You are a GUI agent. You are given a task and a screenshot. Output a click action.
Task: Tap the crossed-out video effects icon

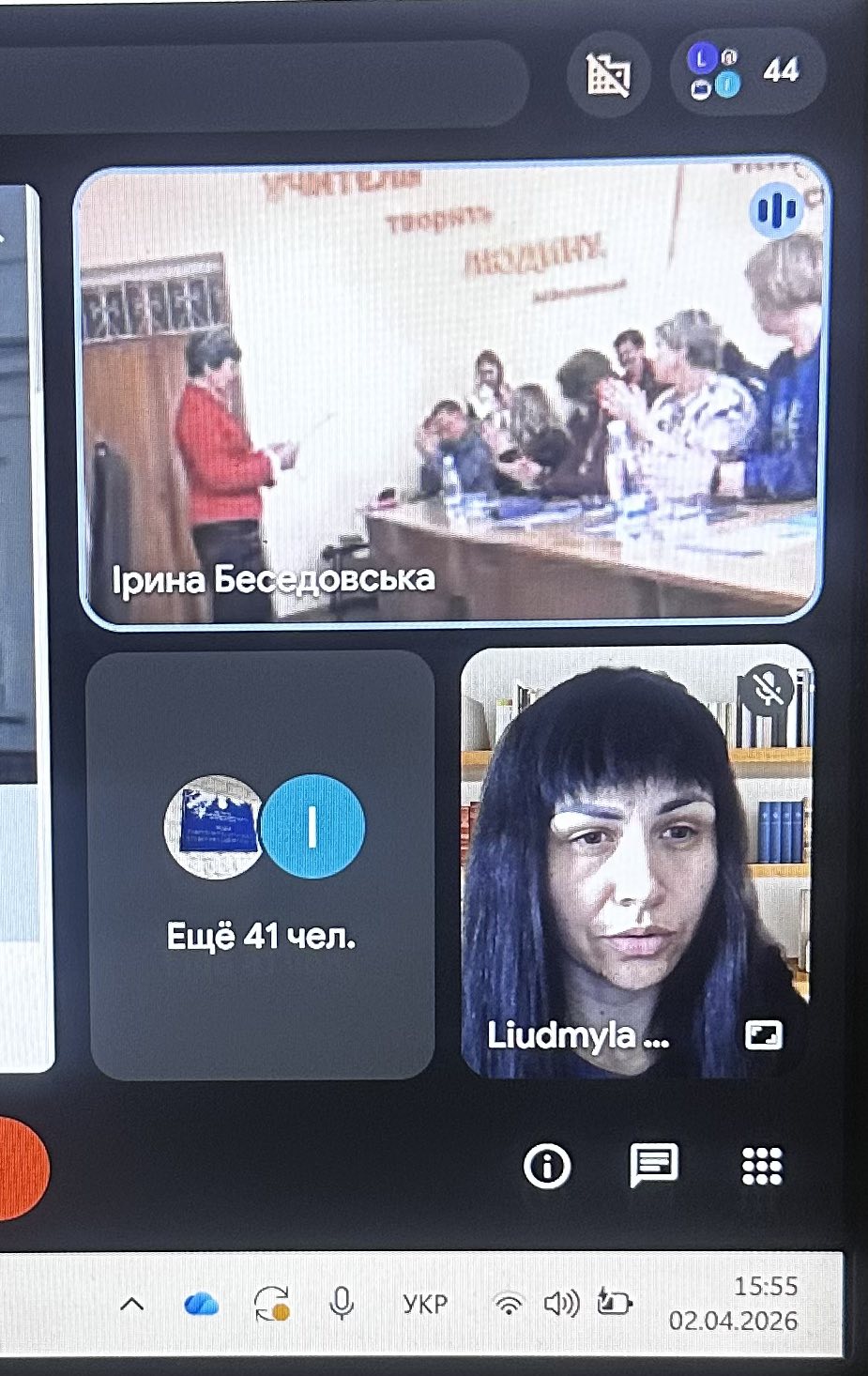[608, 74]
